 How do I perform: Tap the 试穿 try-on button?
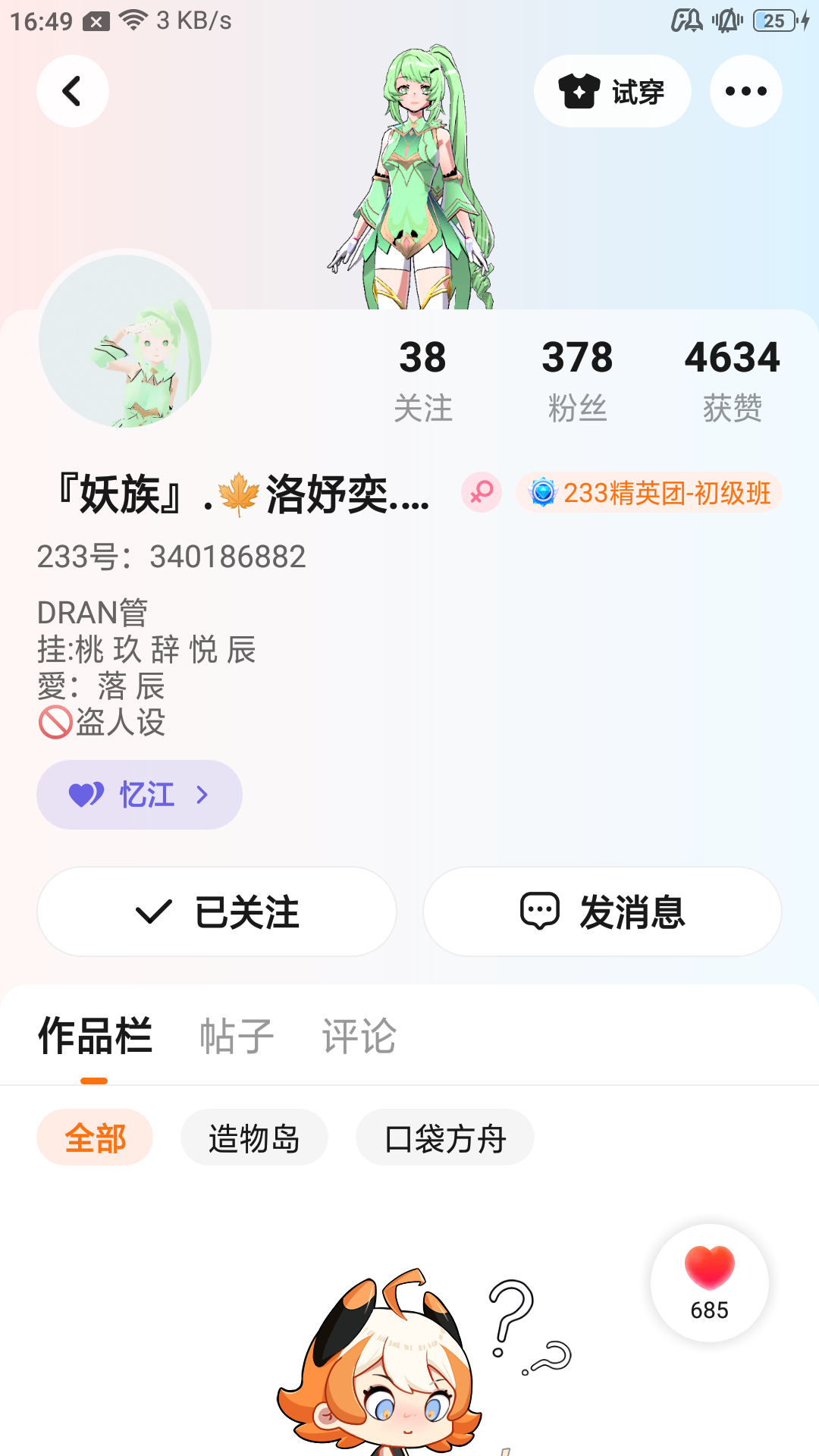[x=612, y=91]
